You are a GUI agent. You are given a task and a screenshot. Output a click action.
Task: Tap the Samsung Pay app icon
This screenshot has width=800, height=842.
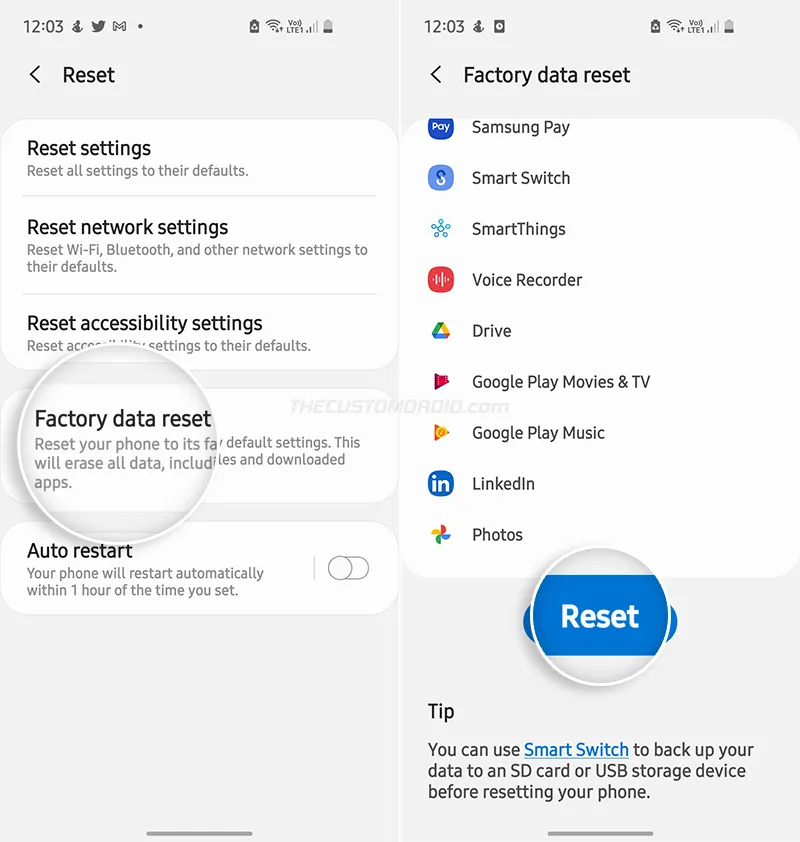coord(440,128)
